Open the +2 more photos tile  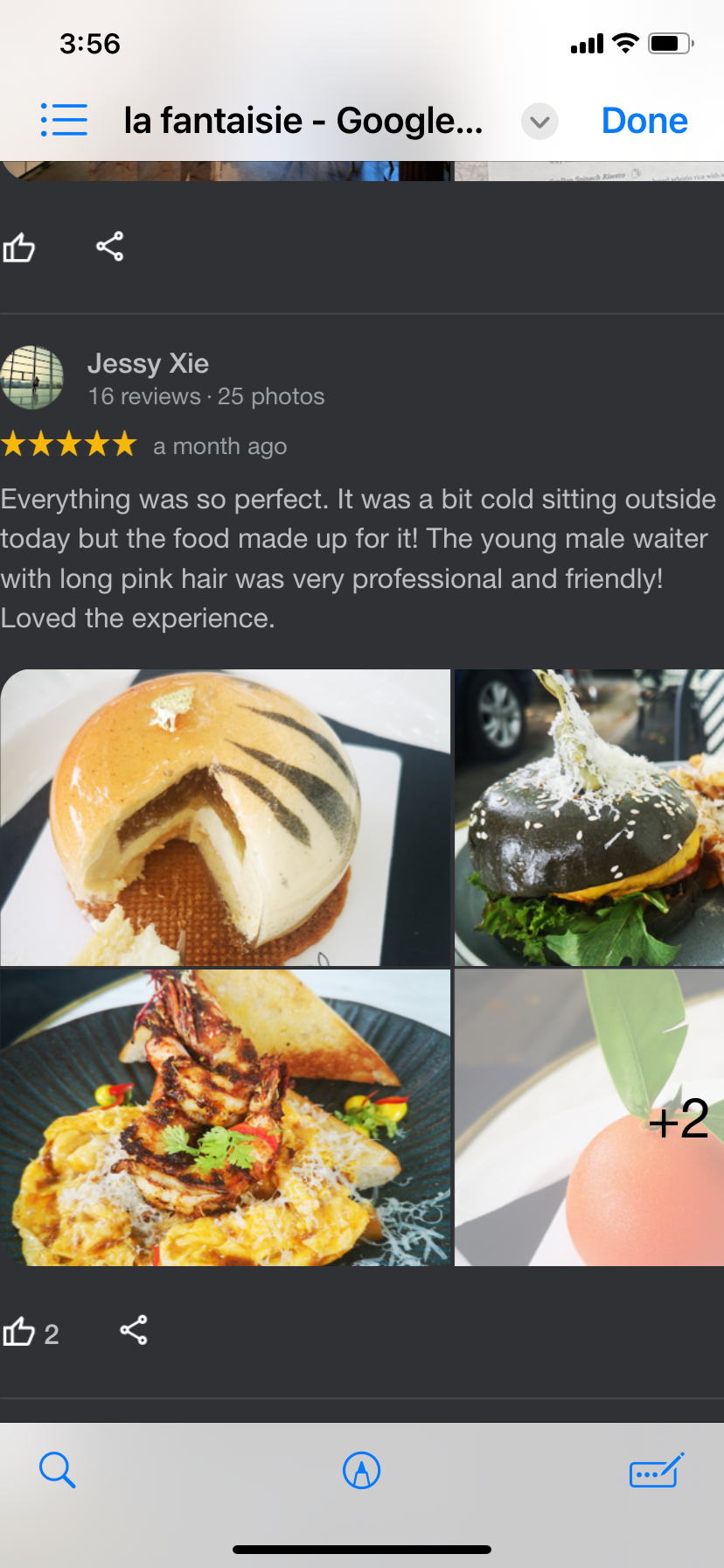pos(588,1117)
